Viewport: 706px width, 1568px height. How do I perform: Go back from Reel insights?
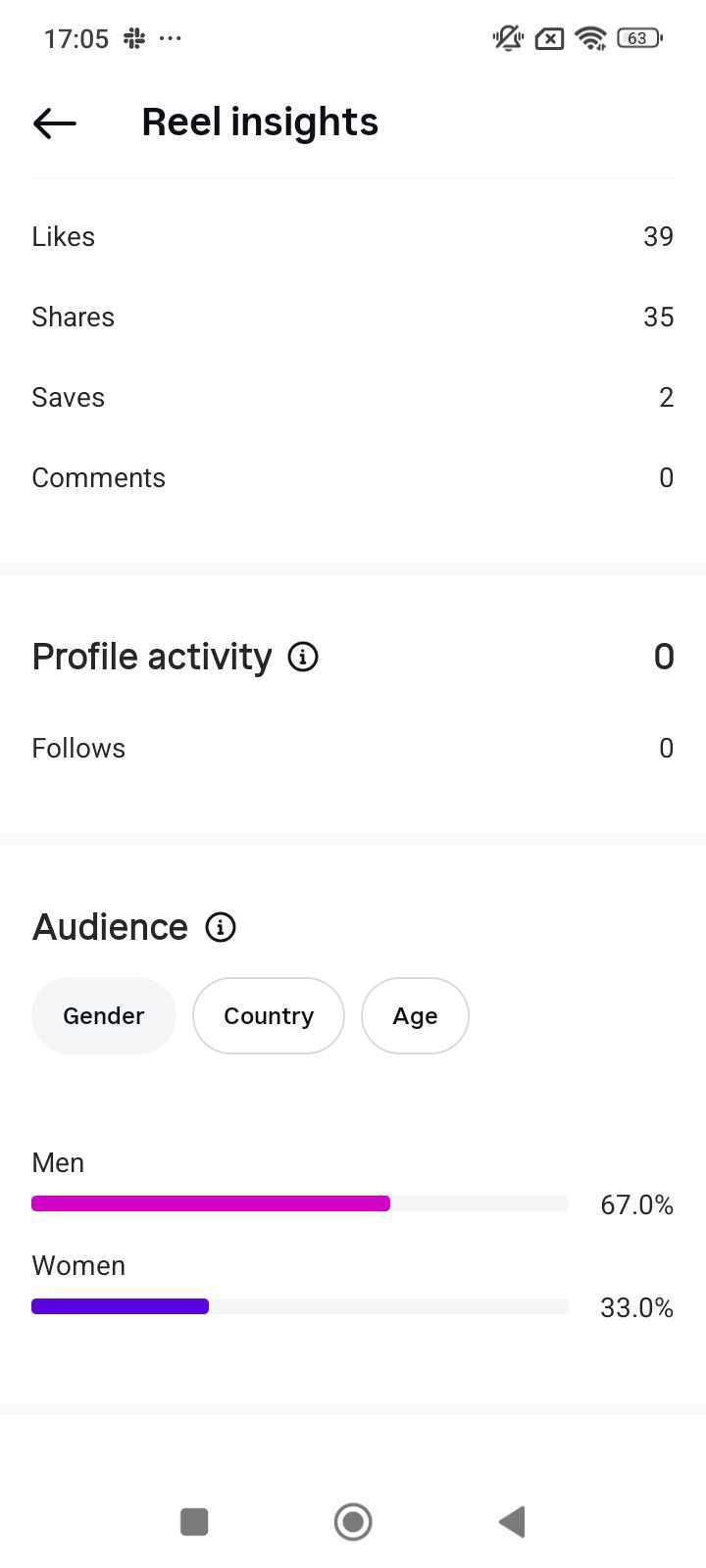tap(55, 122)
